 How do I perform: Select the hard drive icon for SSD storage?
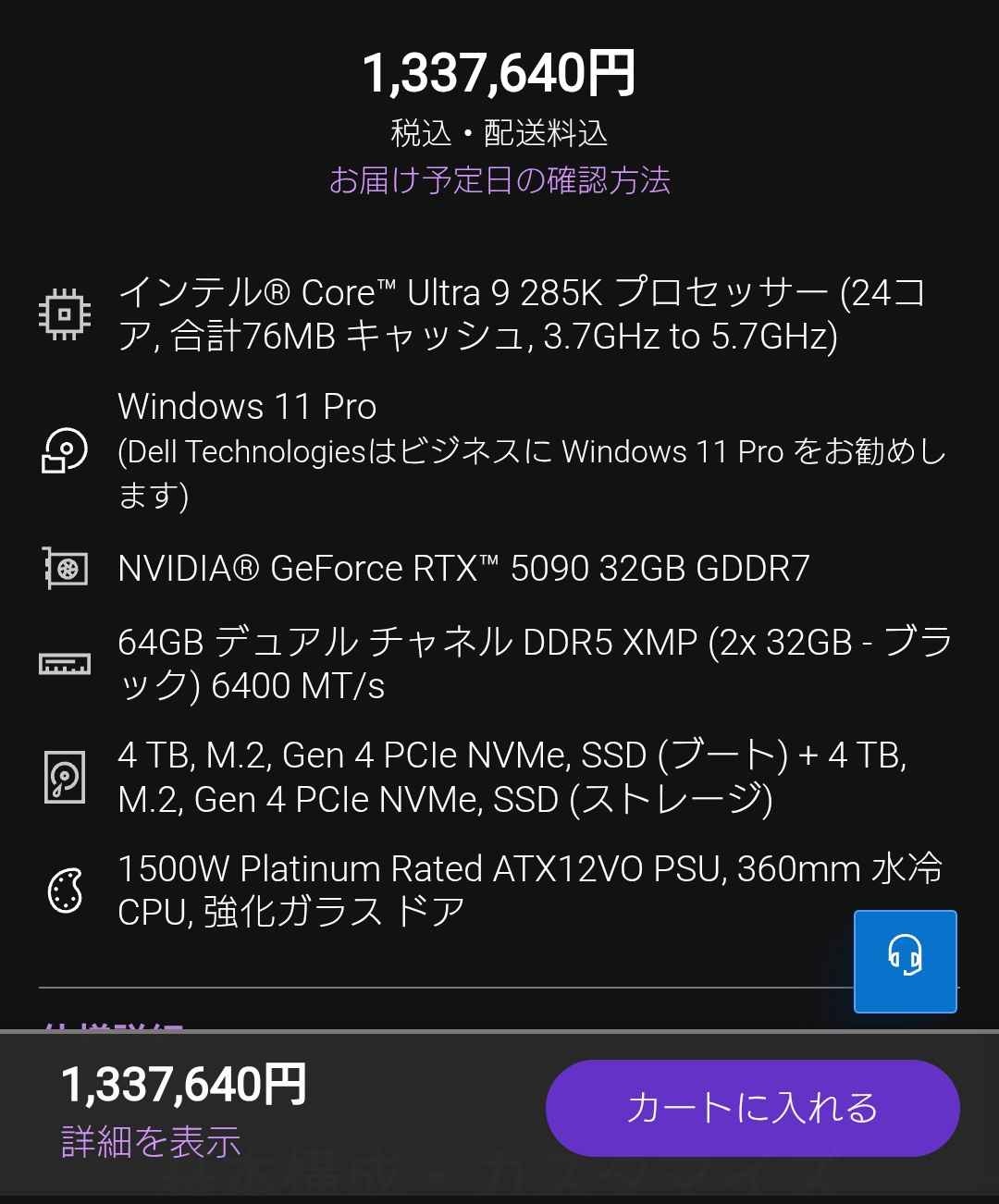[x=63, y=777]
